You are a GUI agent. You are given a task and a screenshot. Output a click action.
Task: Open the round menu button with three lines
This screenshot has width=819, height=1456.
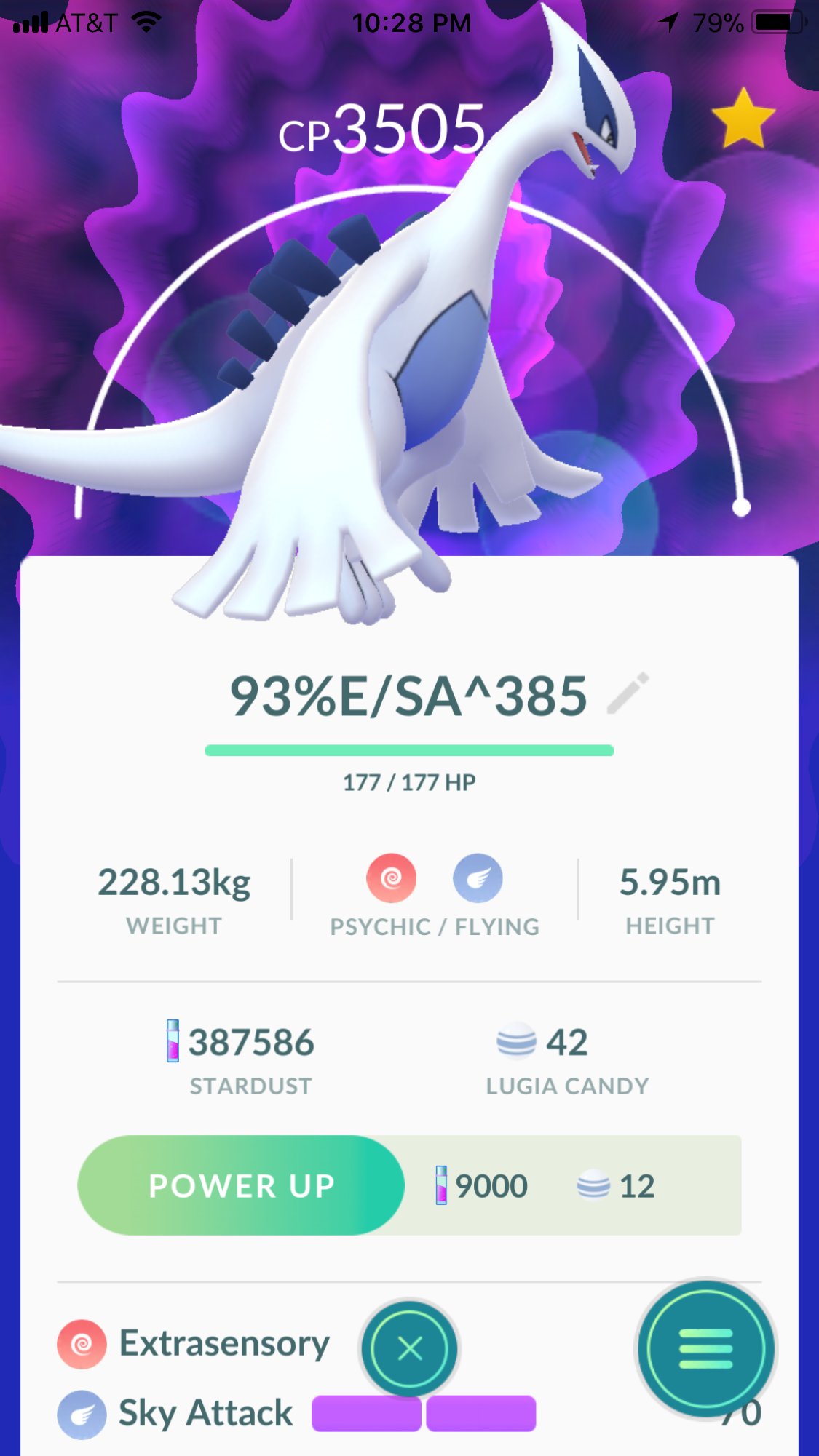pos(705,1349)
